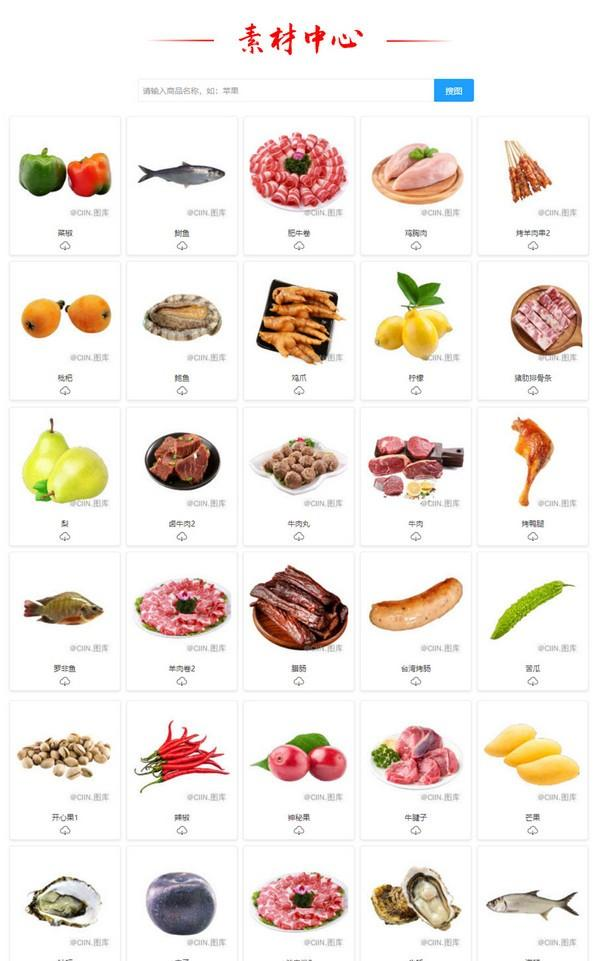Download the 腊肠 sausage image
This screenshot has height=961, width=600.
(x=299, y=681)
